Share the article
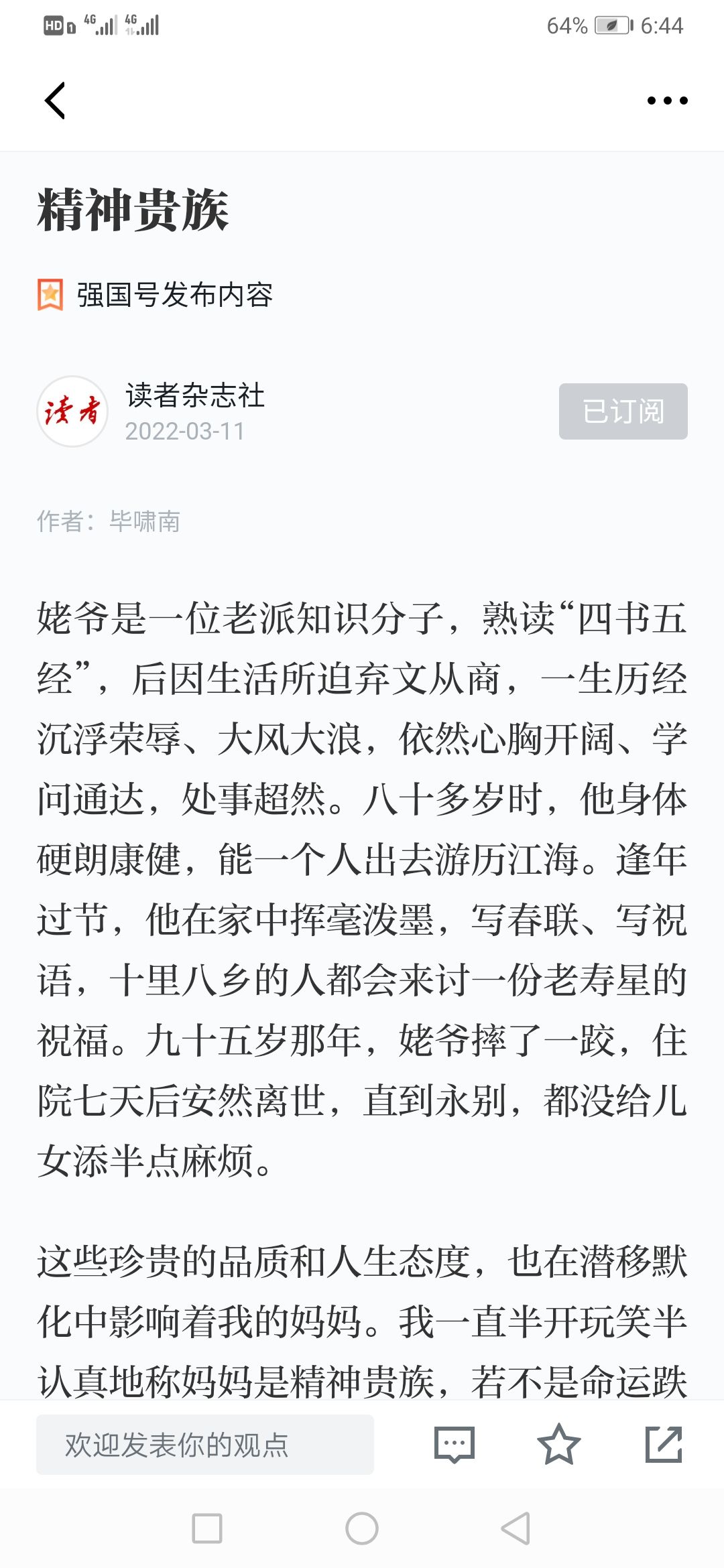Image resolution: width=724 pixels, height=1568 pixels. (x=664, y=1445)
